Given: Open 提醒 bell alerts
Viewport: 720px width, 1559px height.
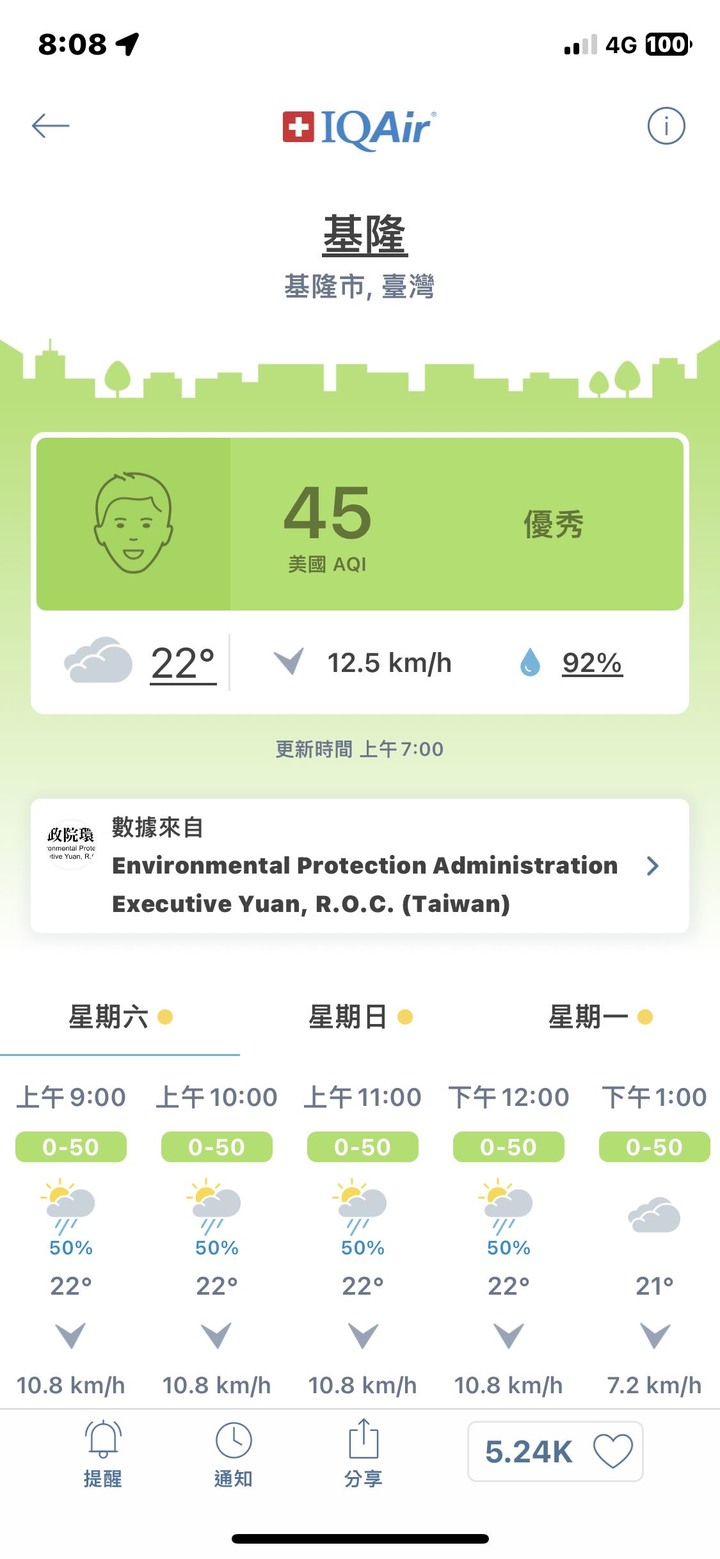Looking at the screenshot, I should click(x=103, y=1455).
